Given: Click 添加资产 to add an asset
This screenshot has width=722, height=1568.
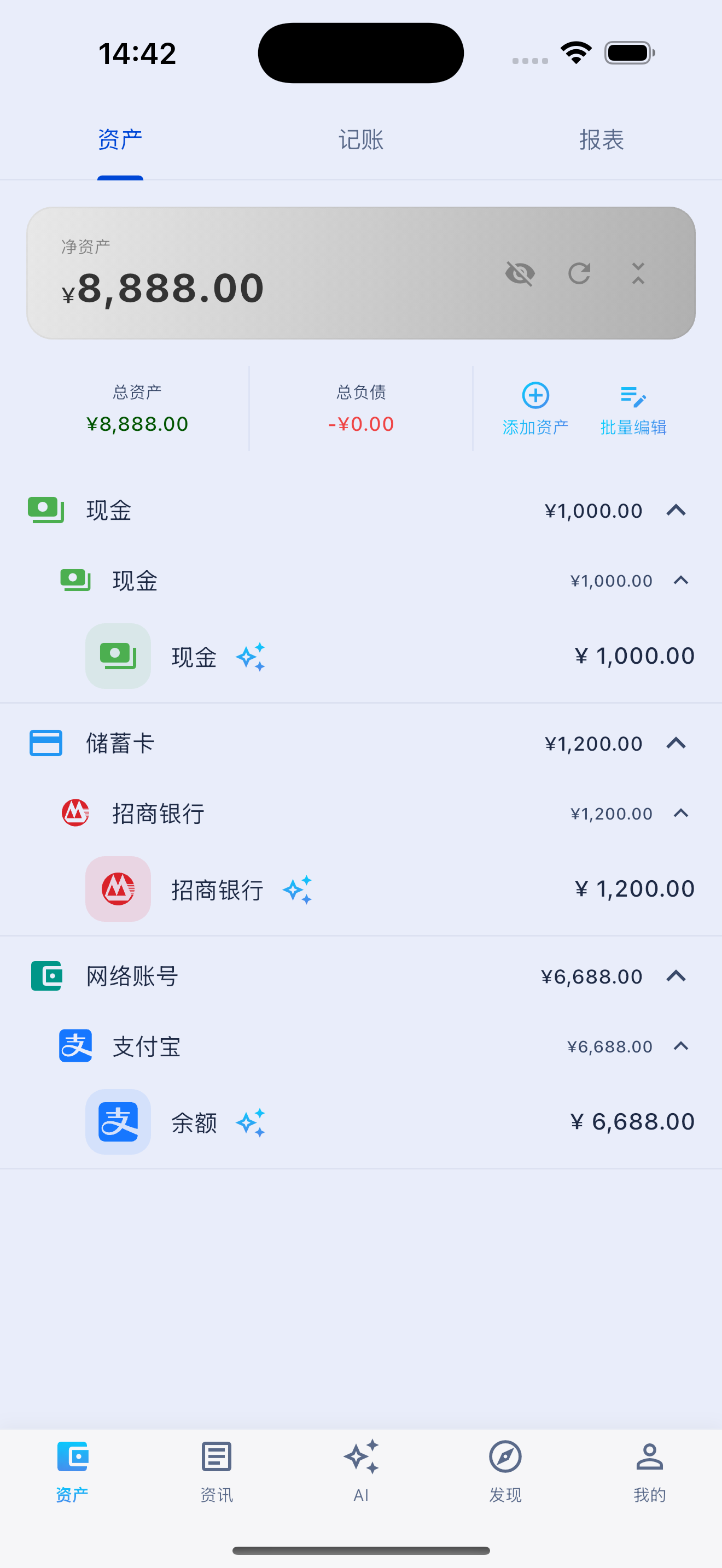Looking at the screenshot, I should (535, 408).
